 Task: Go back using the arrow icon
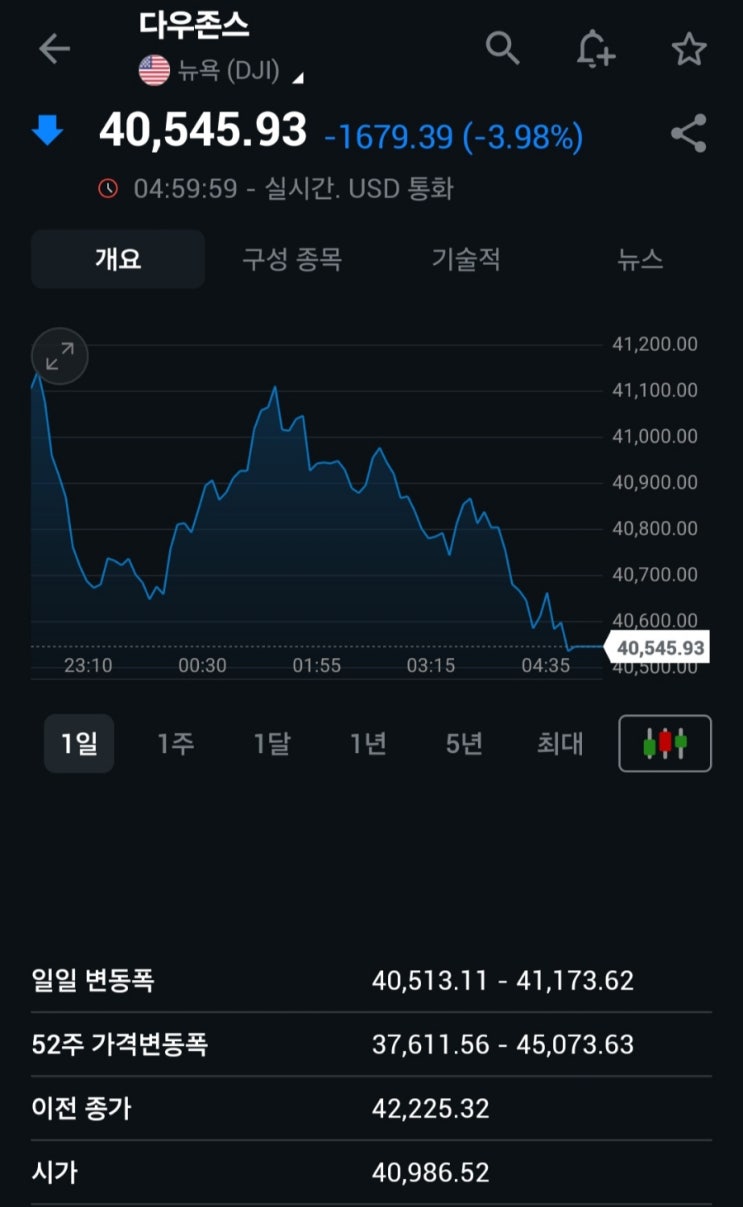54,49
